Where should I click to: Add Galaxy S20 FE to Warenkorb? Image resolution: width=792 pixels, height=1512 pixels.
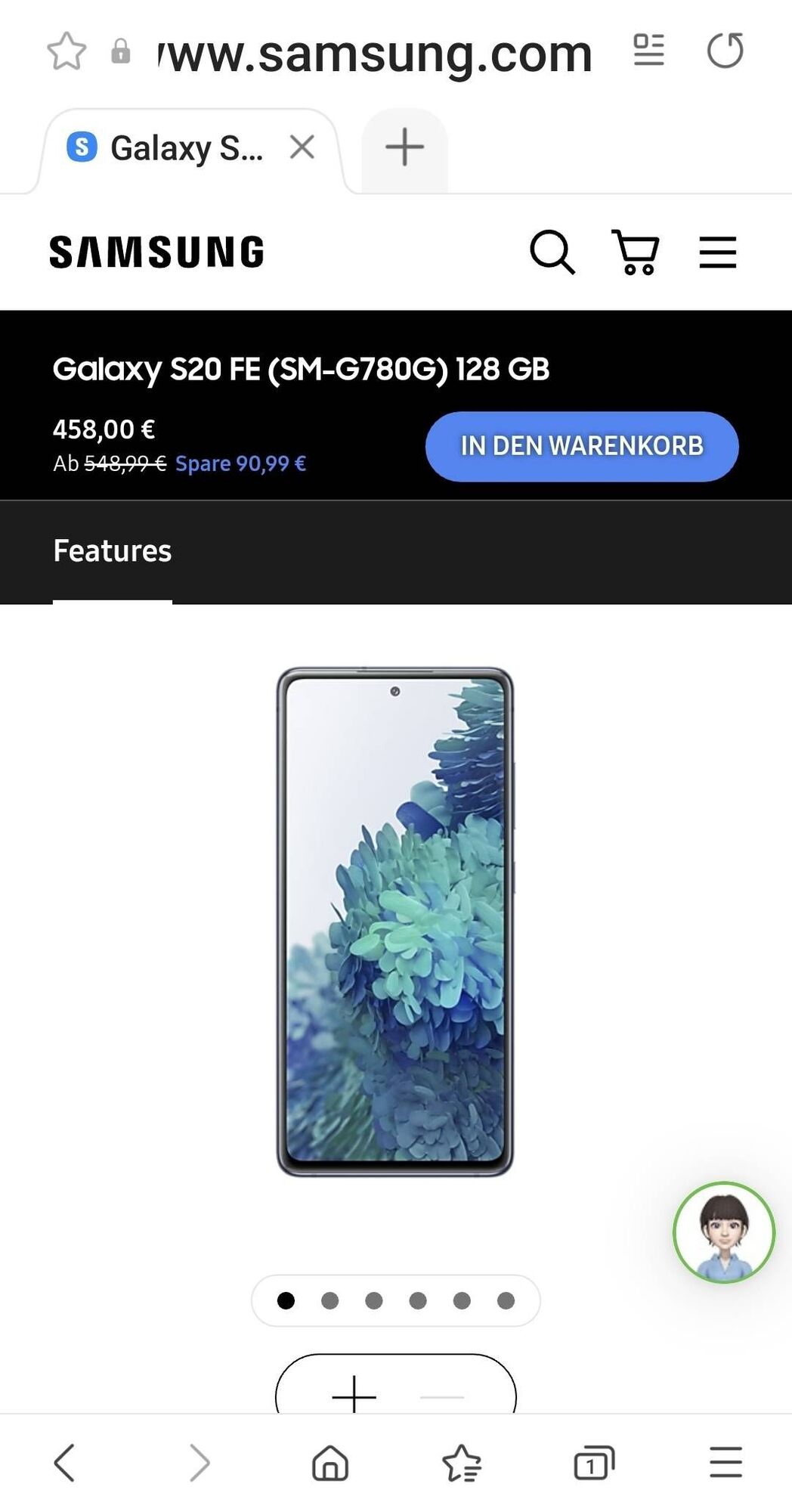[x=581, y=446]
